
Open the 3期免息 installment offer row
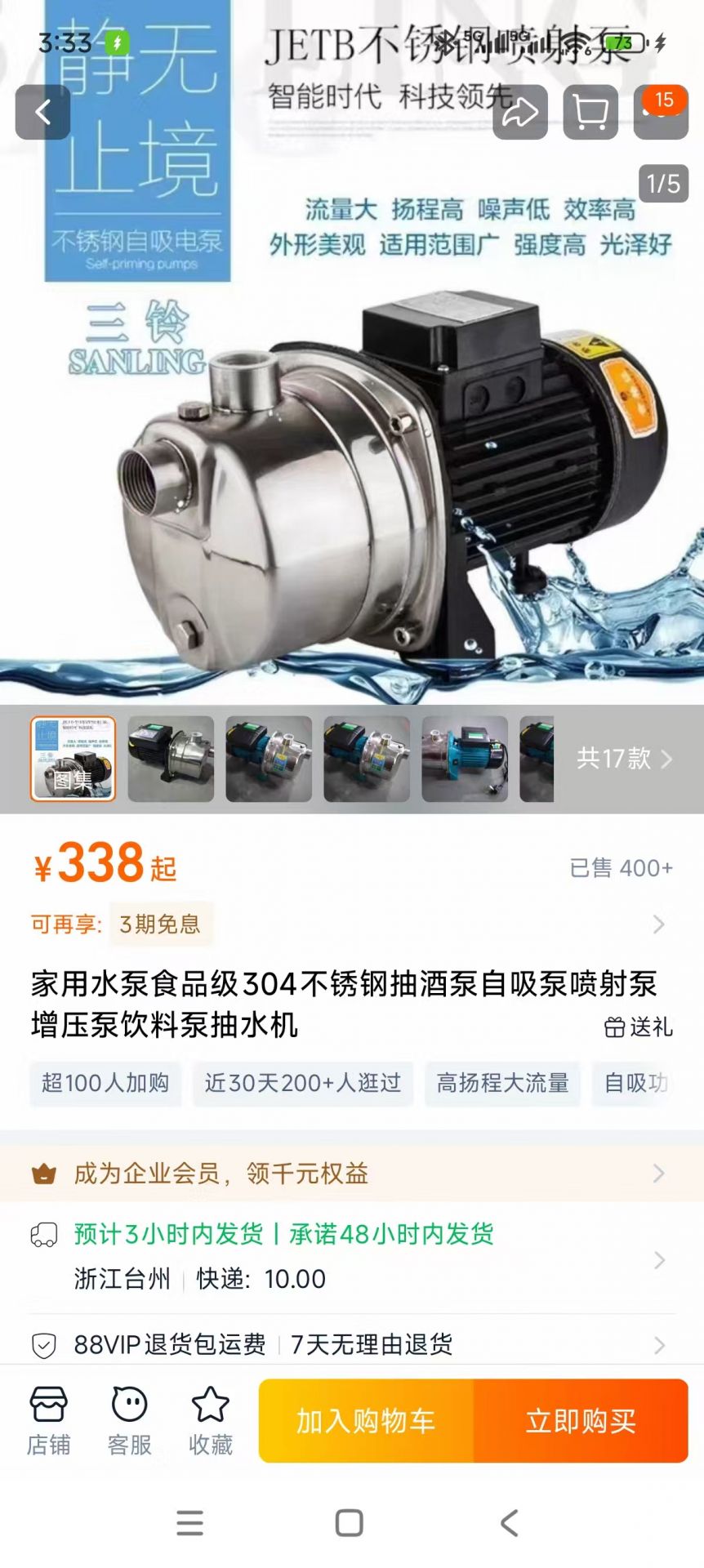tap(351, 924)
